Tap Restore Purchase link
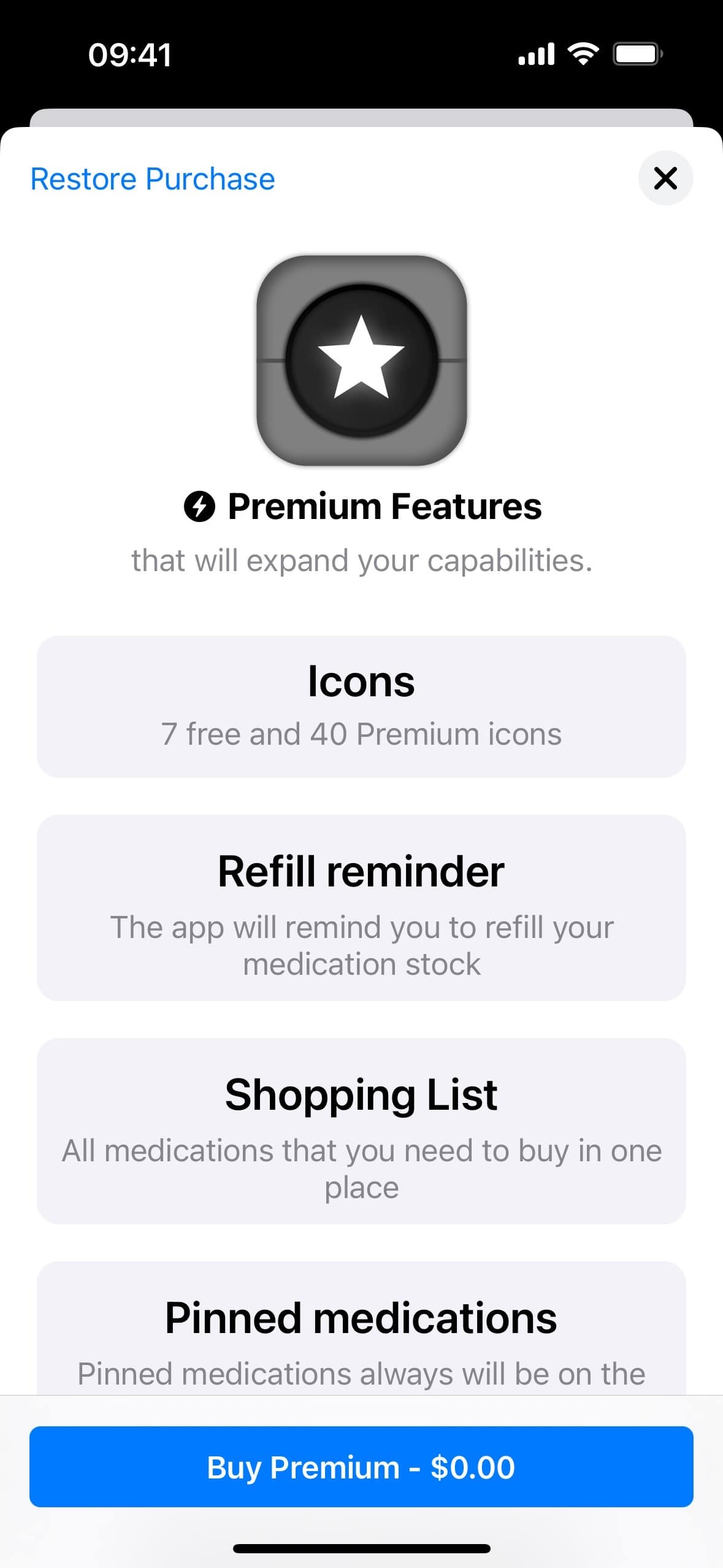This screenshot has height=1568, width=723. [153, 179]
